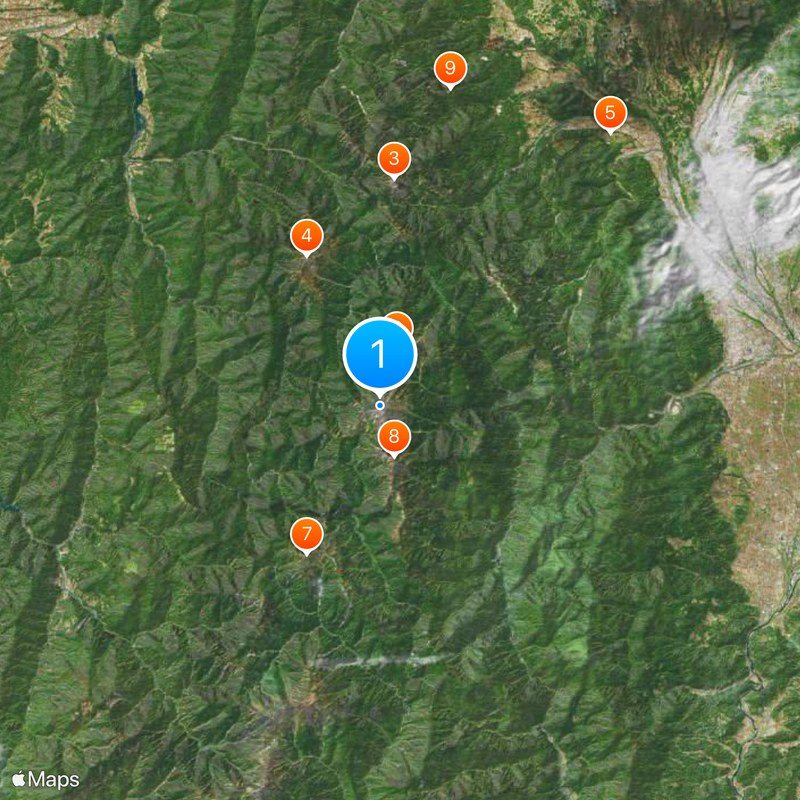Choose map pin number 8
The width and height of the screenshot is (800, 800).
point(393,436)
